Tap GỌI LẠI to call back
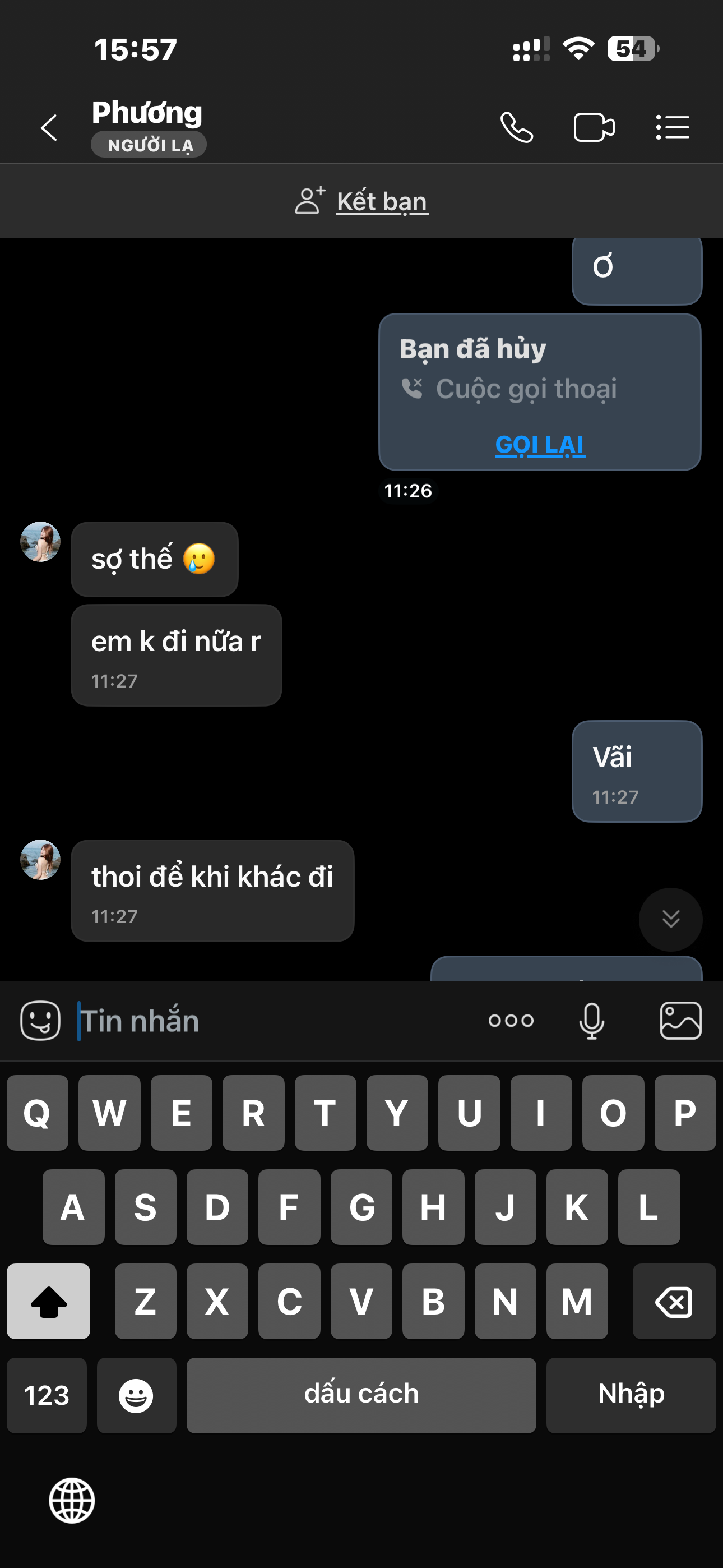 pos(540,445)
